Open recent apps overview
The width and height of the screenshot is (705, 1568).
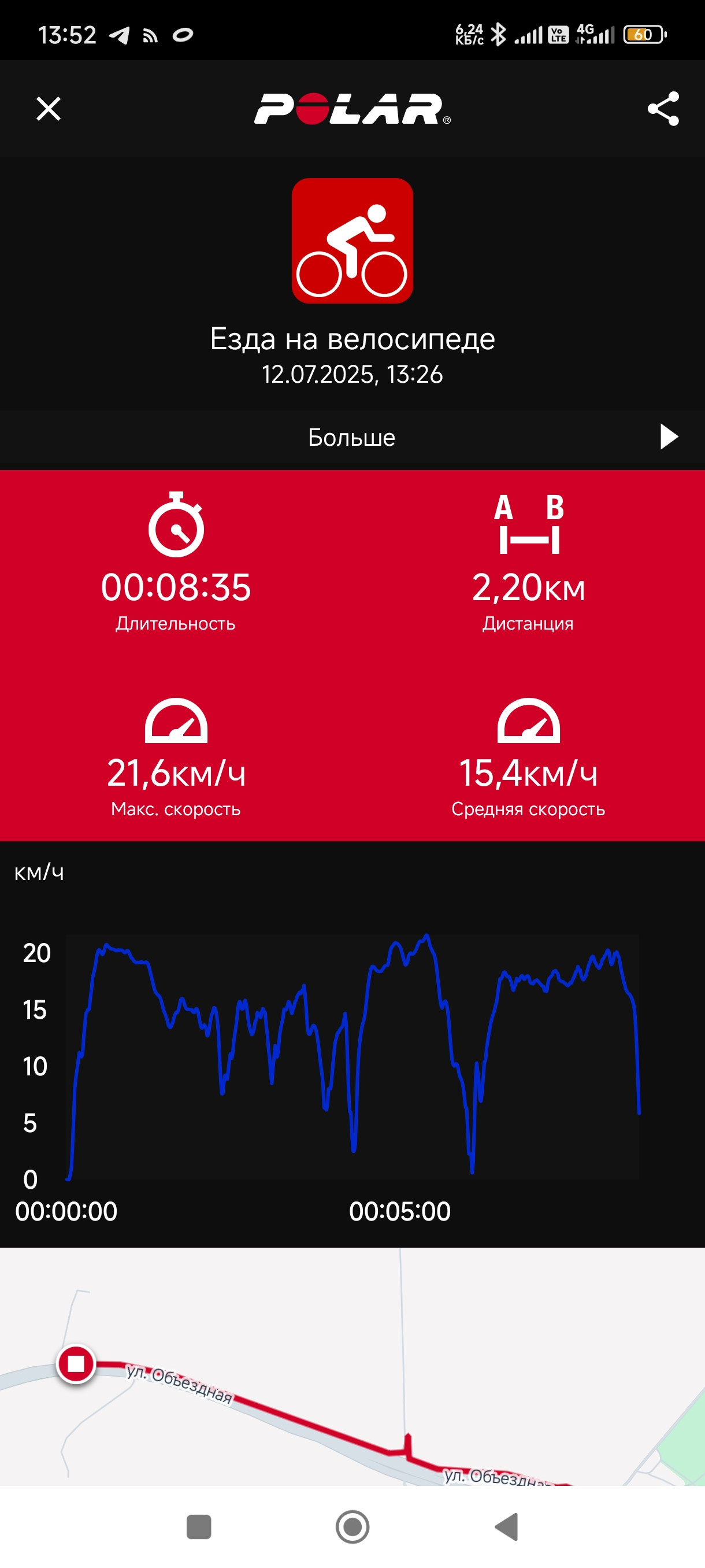[x=198, y=1526]
